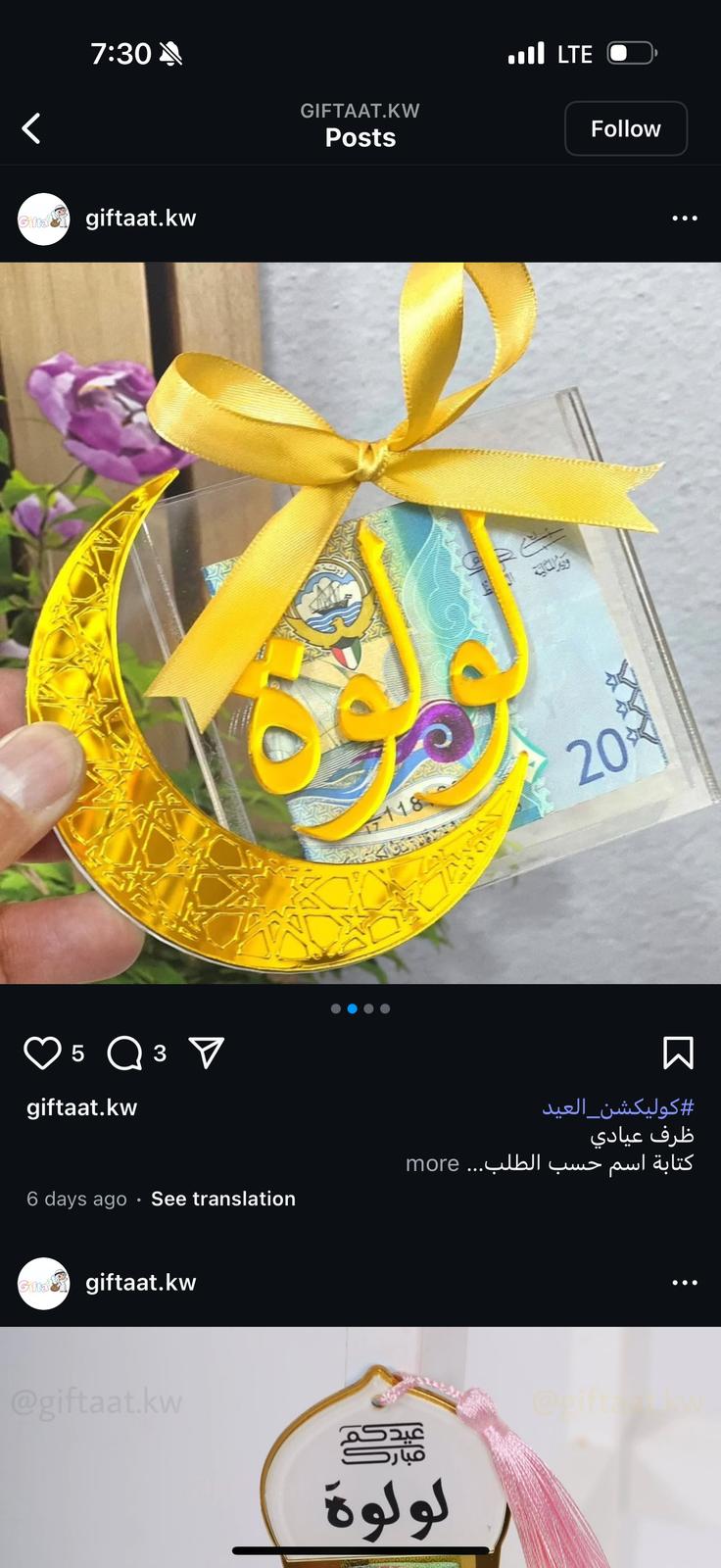Tap the giftaat.kw username in the caption
Image resolution: width=721 pixels, height=1568 pixels.
(82, 1107)
